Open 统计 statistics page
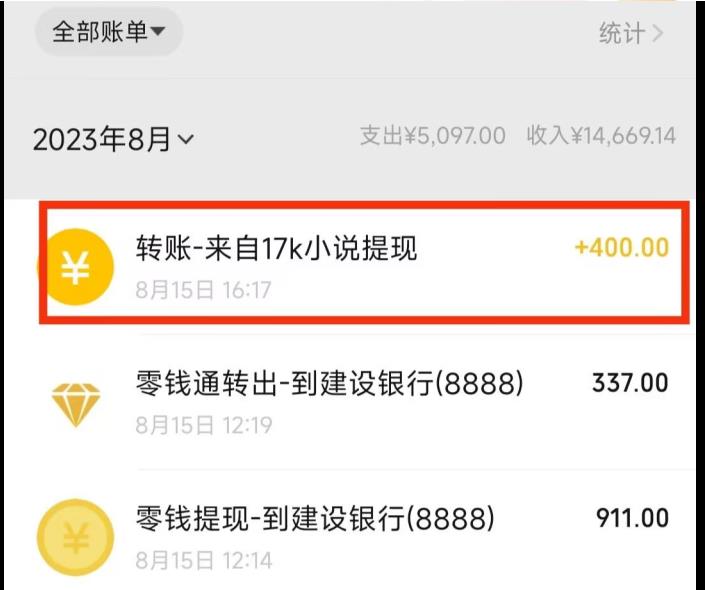The image size is (705, 590). (630, 33)
